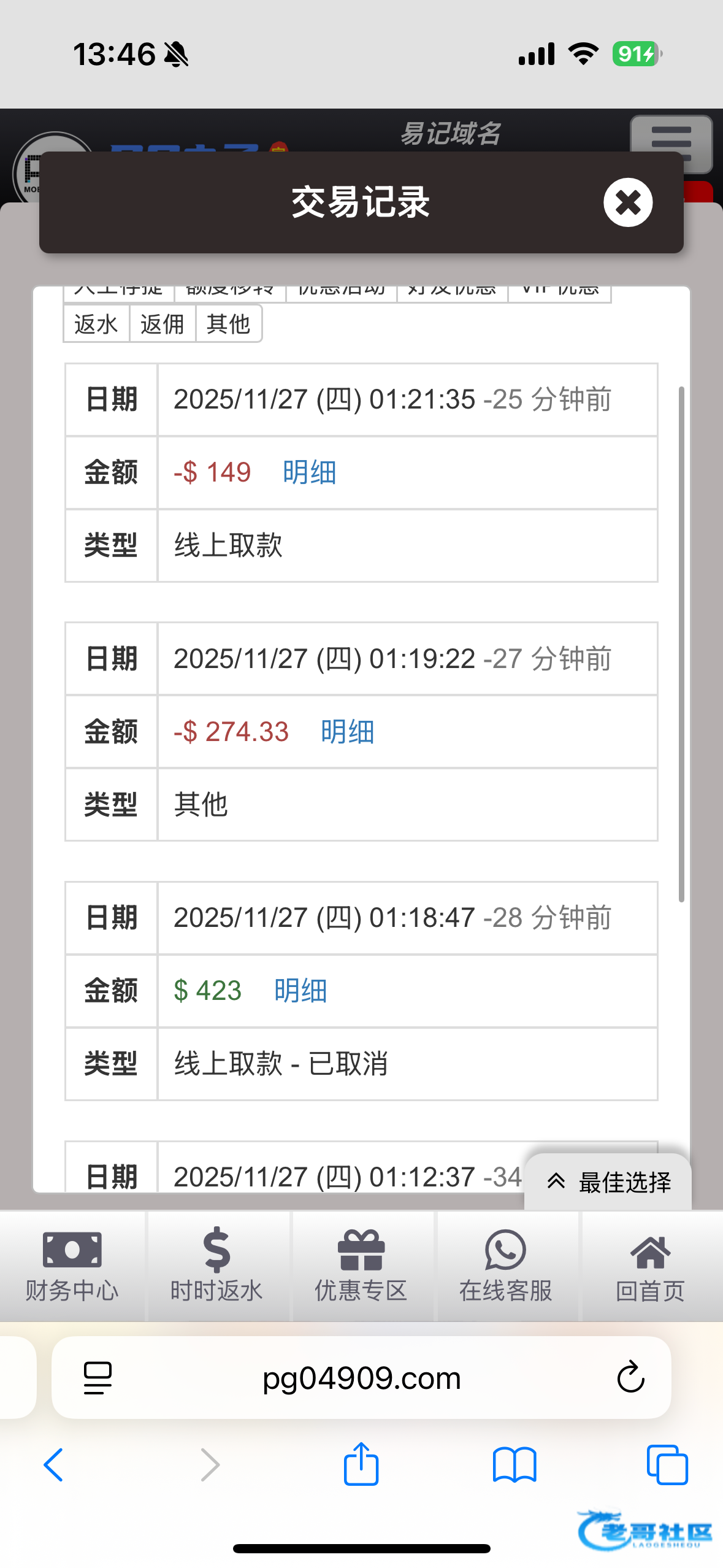
Task: Open 财务中心 in bottom bar
Action: coord(72,1266)
